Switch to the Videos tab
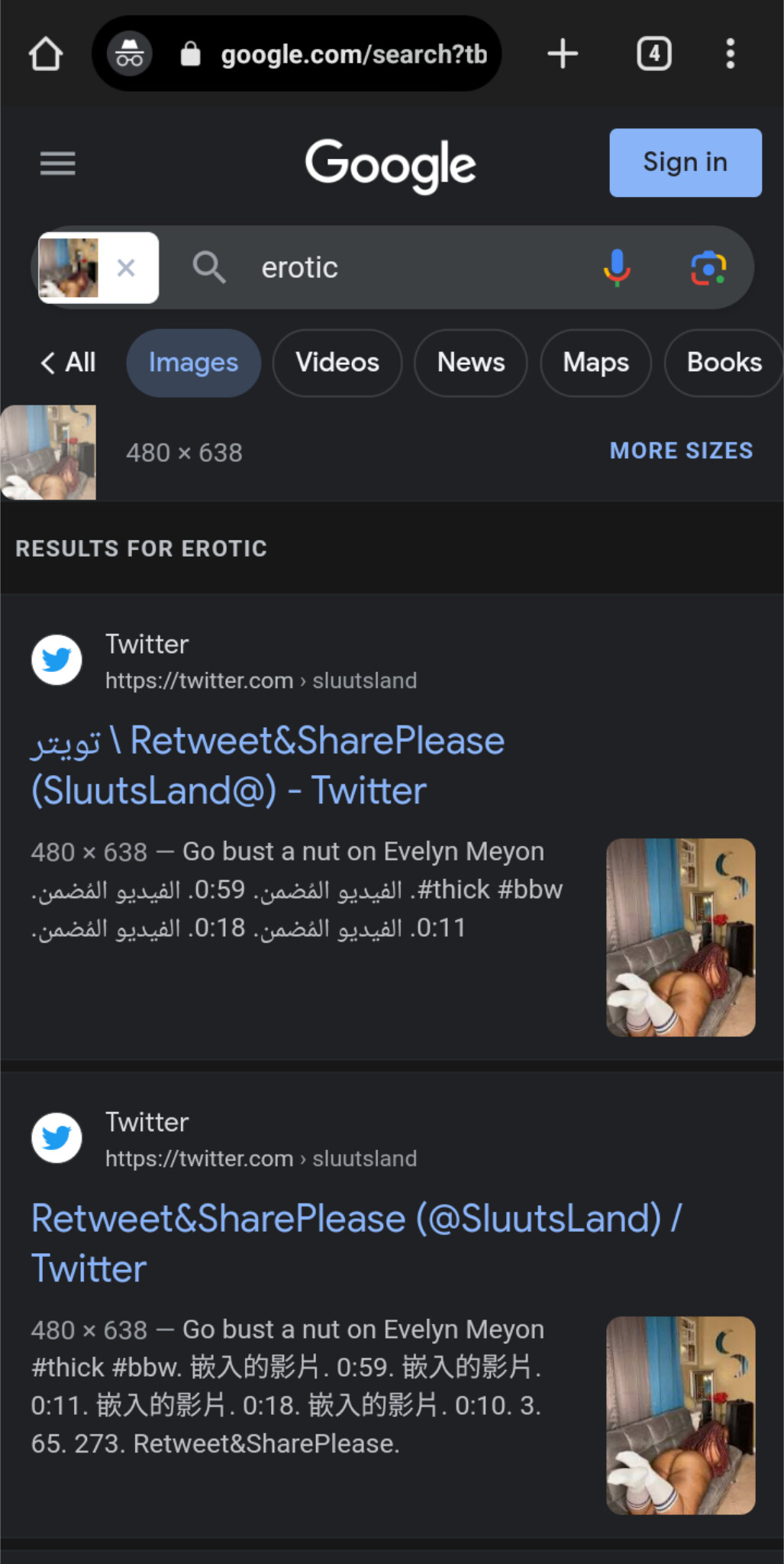The width and height of the screenshot is (784, 1564). (337, 363)
